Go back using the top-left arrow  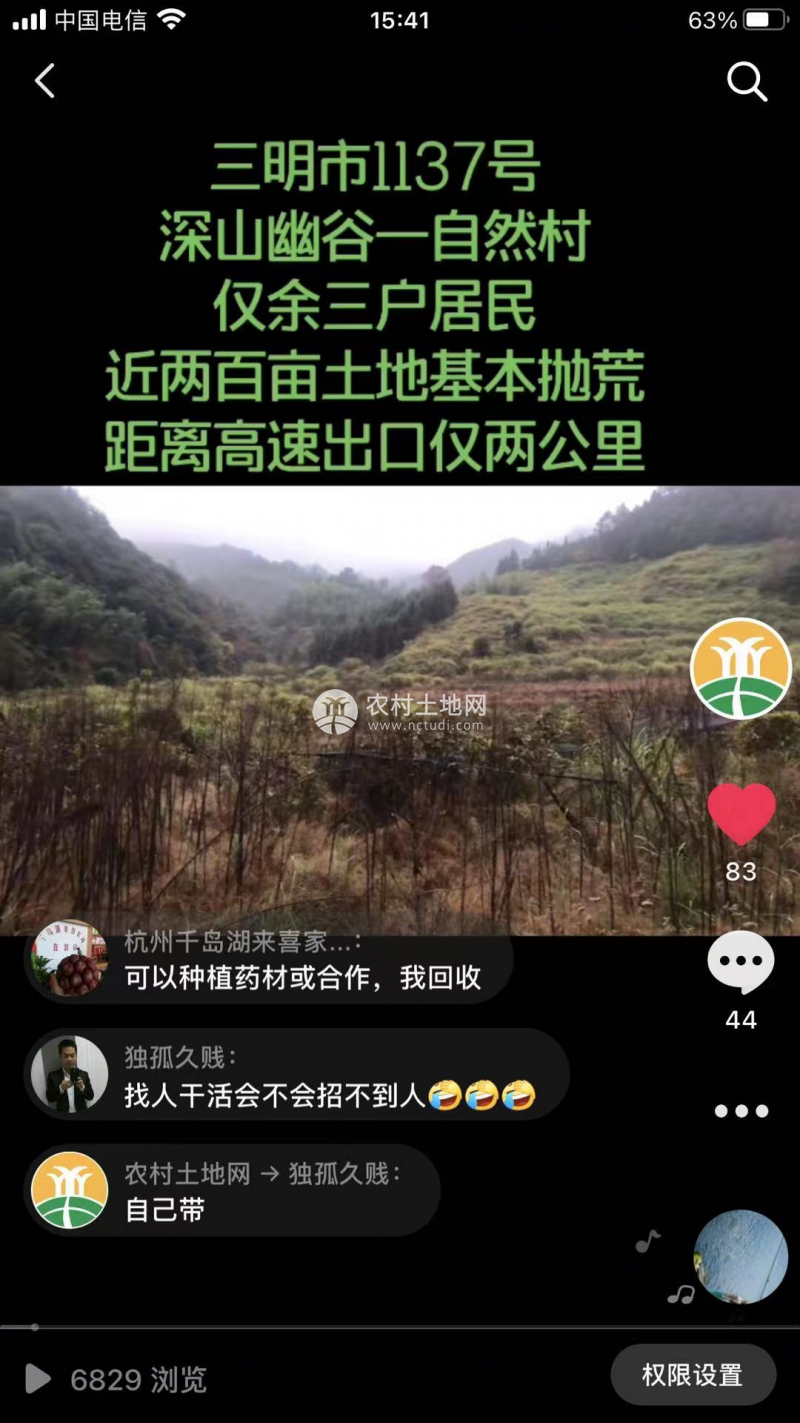45,81
